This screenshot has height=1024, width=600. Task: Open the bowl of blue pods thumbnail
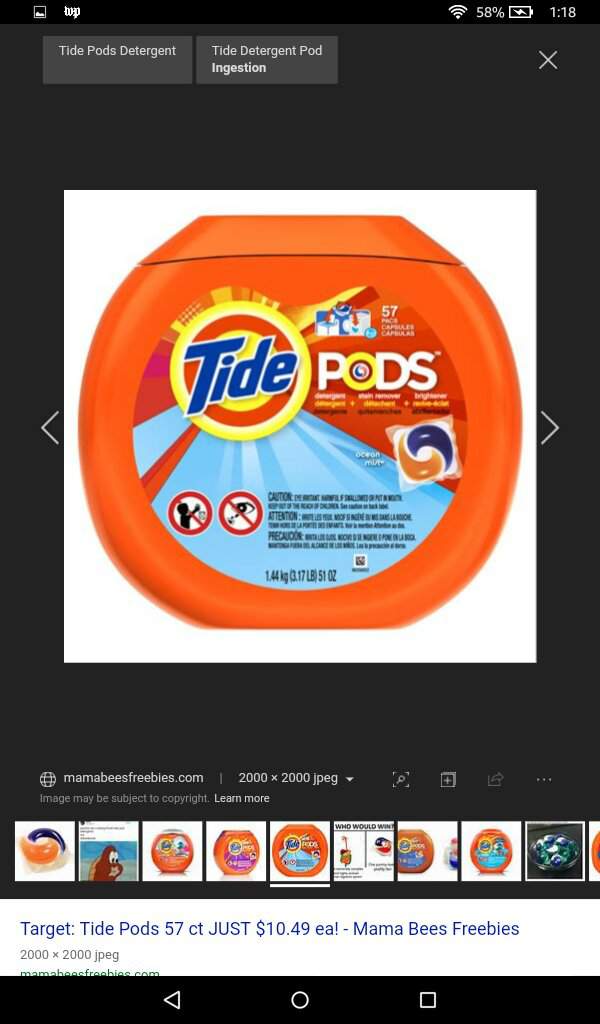click(x=555, y=851)
